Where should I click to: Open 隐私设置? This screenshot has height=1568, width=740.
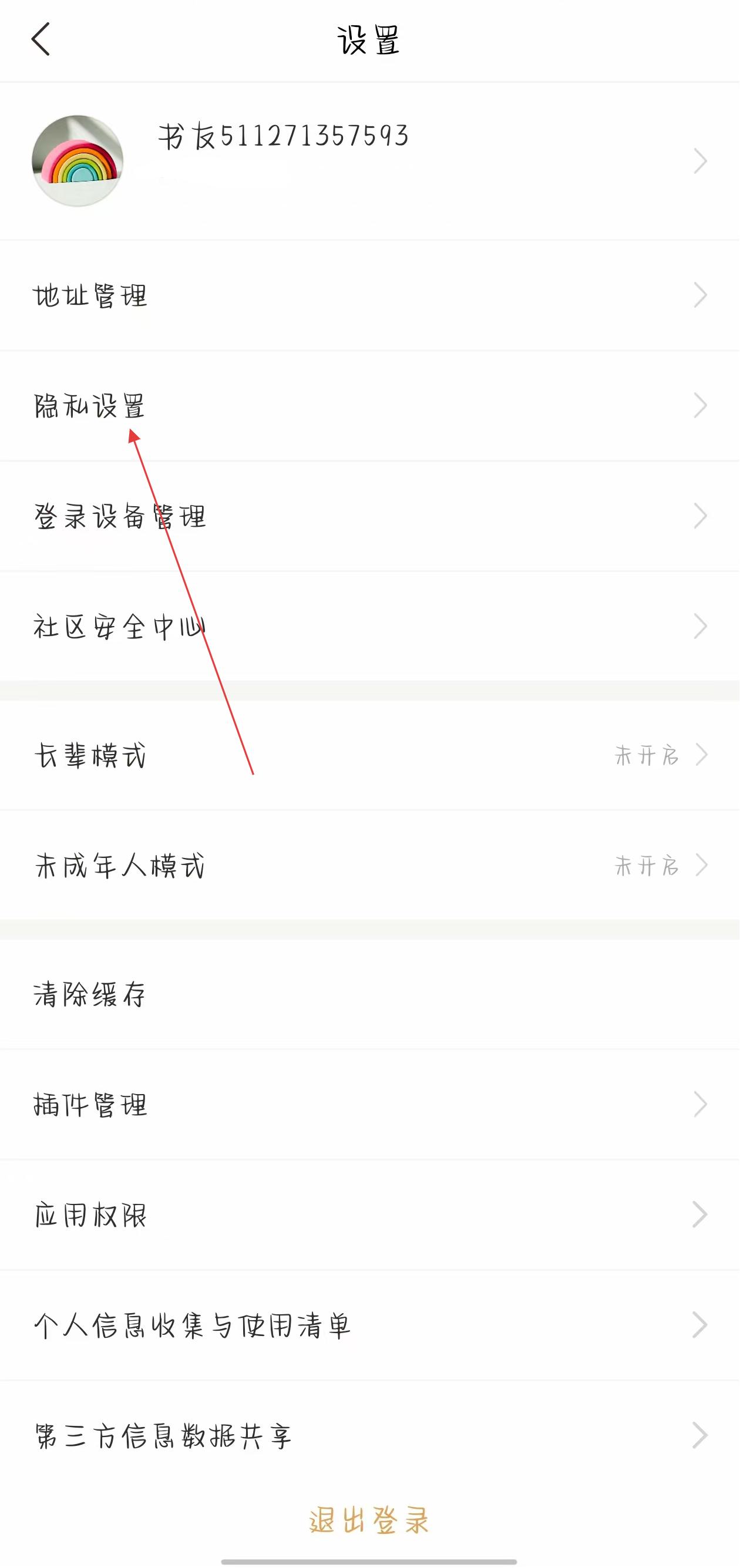(370, 406)
